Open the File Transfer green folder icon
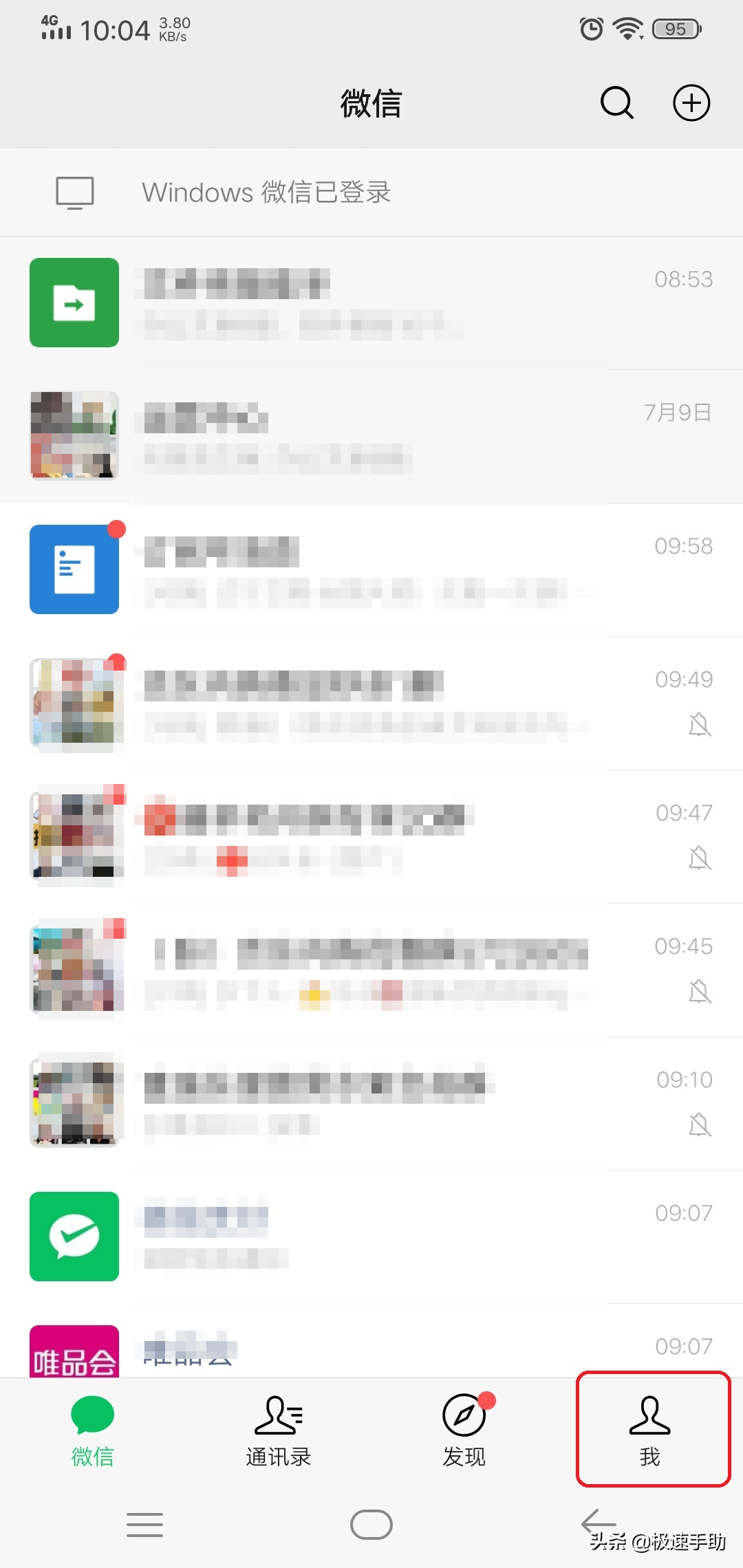This screenshot has width=743, height=1568. pos(74,303)
